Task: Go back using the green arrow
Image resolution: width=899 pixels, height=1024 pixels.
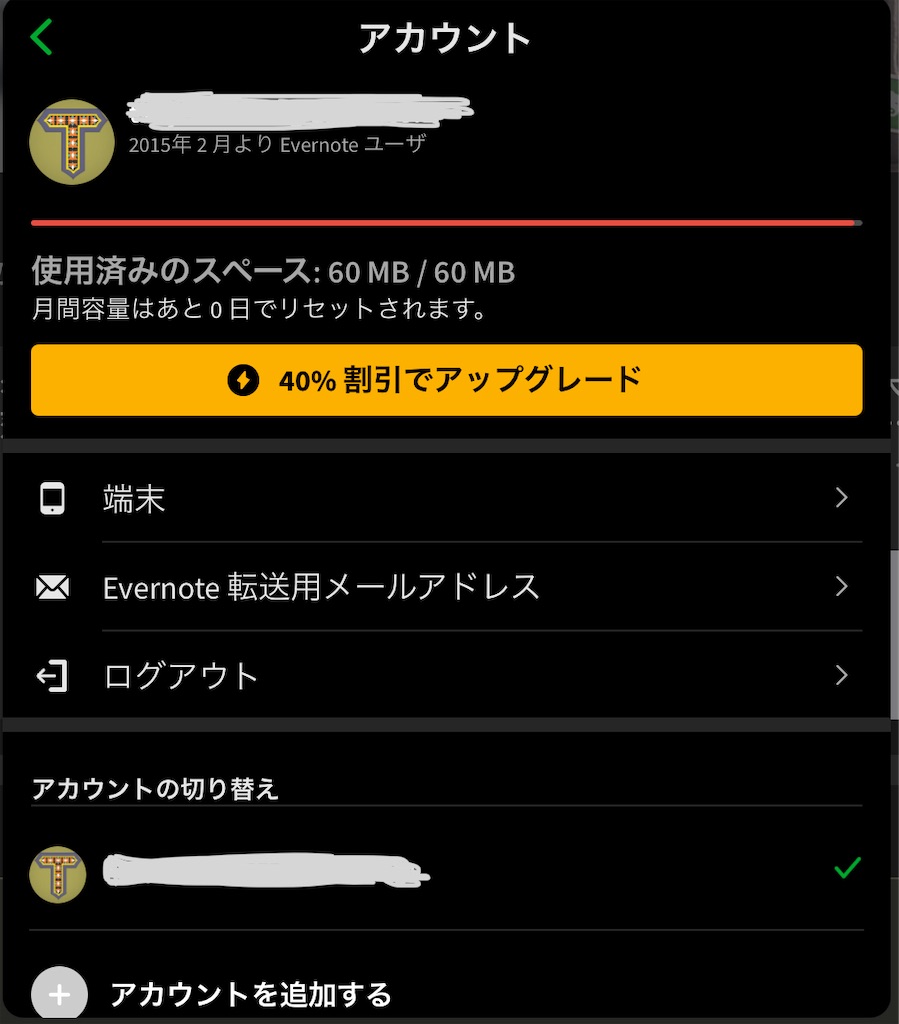Action: tap(41, 37)
